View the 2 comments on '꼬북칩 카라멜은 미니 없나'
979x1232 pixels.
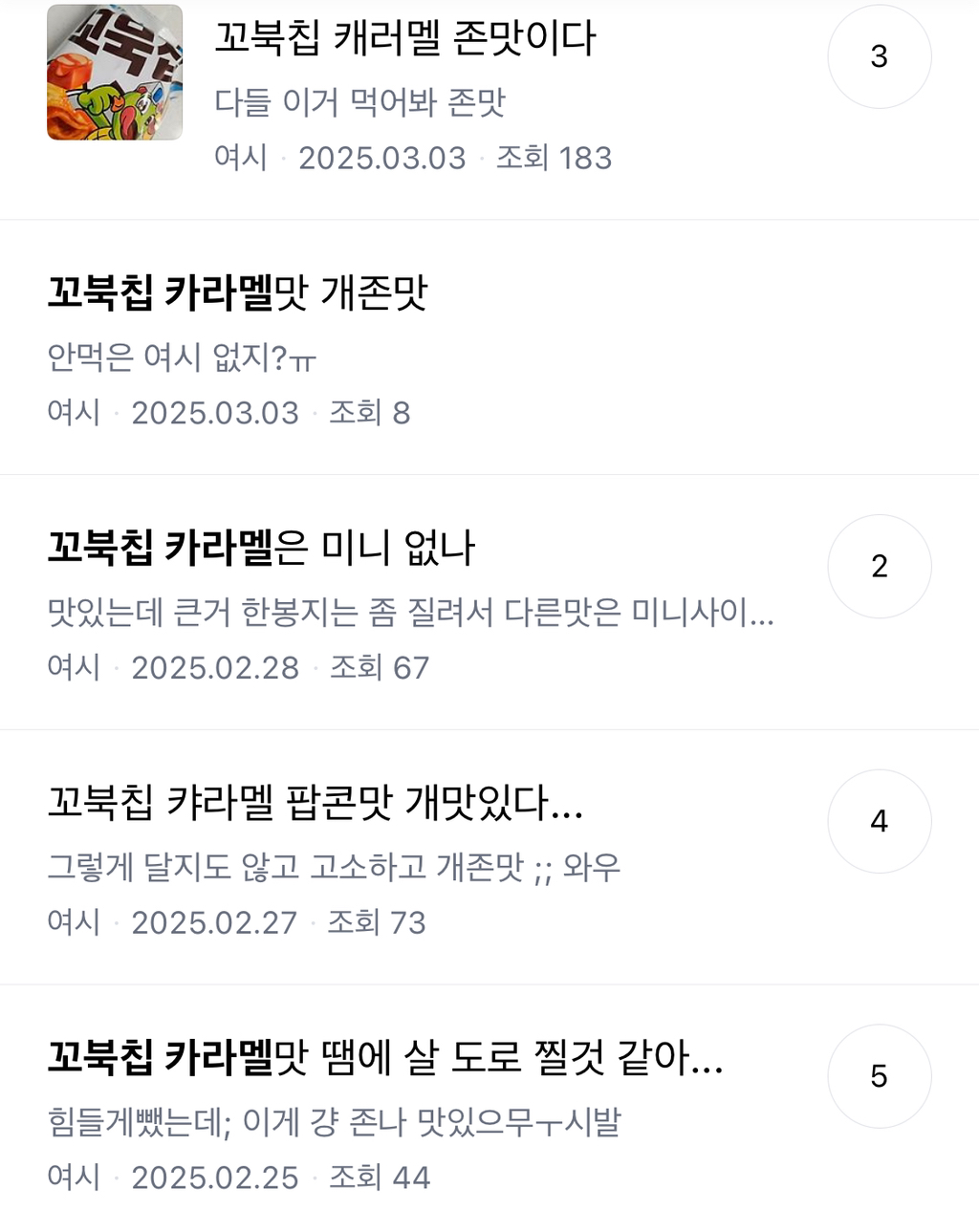point(879,566)
